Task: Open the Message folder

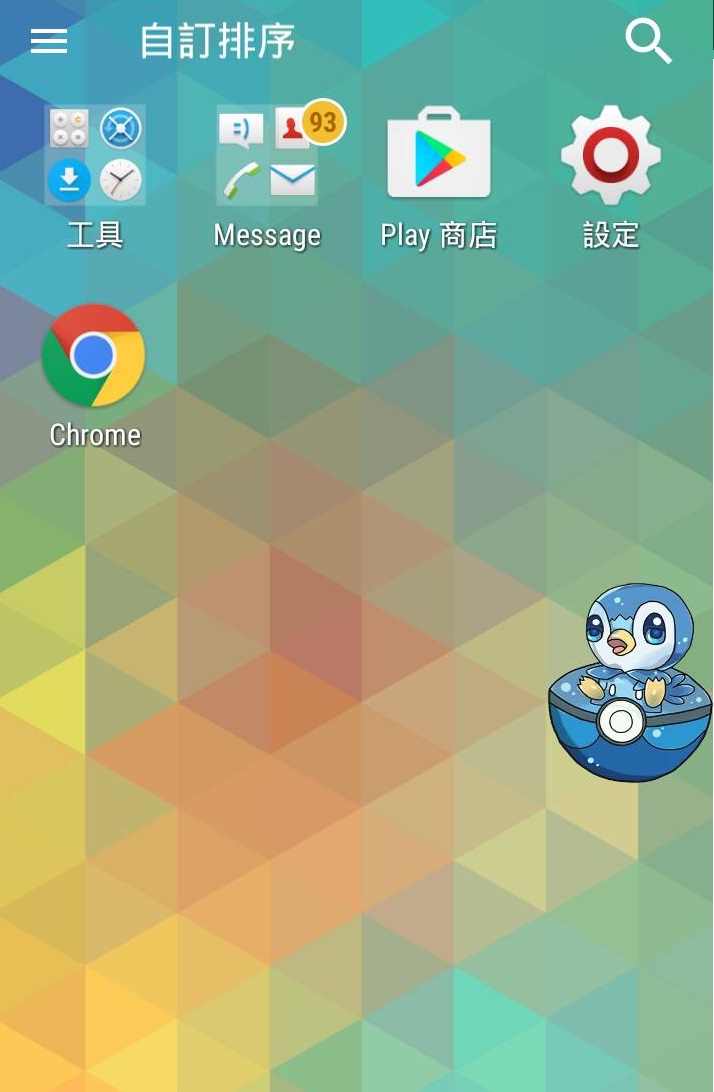Action: [x=268, y=156]
